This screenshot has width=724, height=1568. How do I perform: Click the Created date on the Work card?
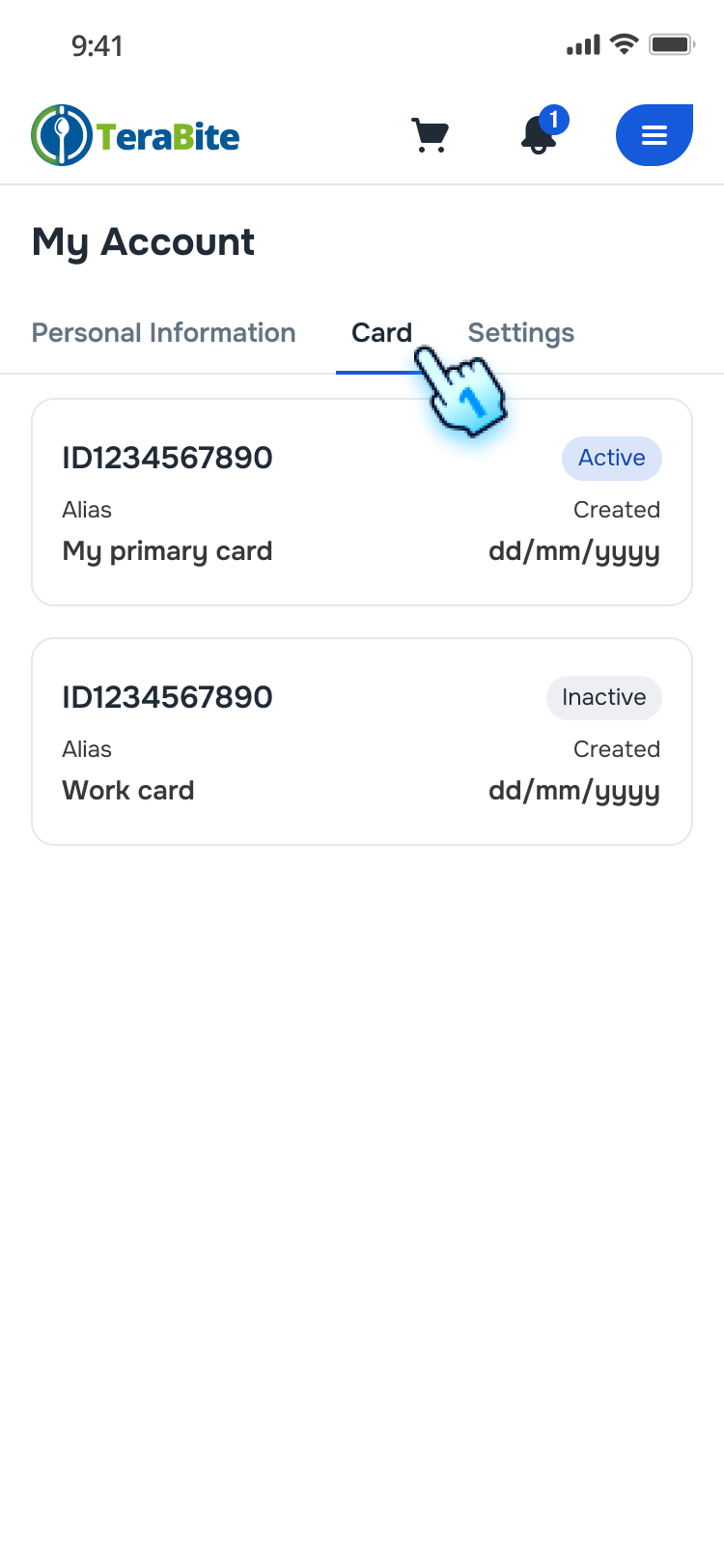point(573,791)
